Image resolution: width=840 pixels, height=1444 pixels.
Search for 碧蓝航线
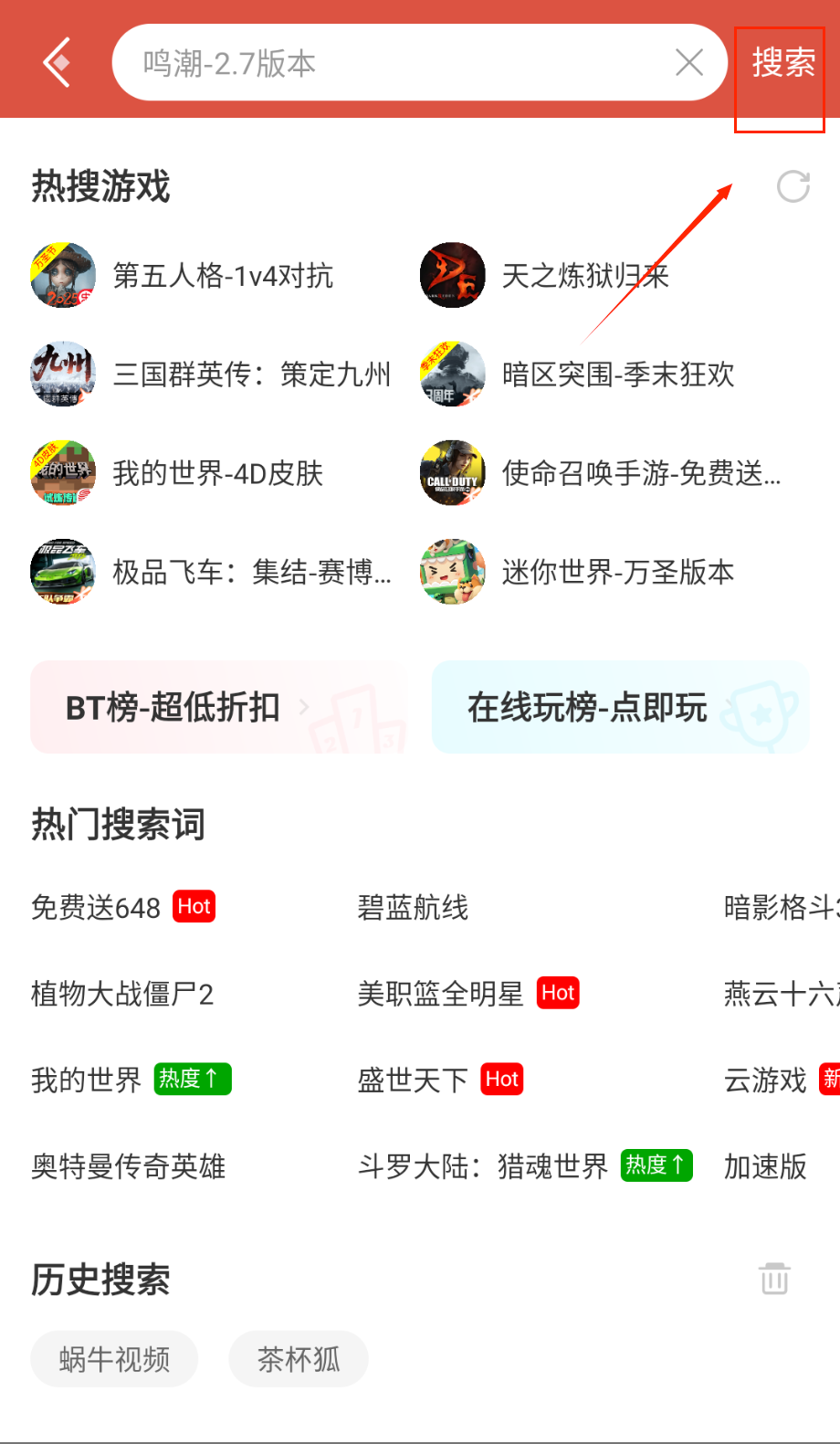[413, 908]
